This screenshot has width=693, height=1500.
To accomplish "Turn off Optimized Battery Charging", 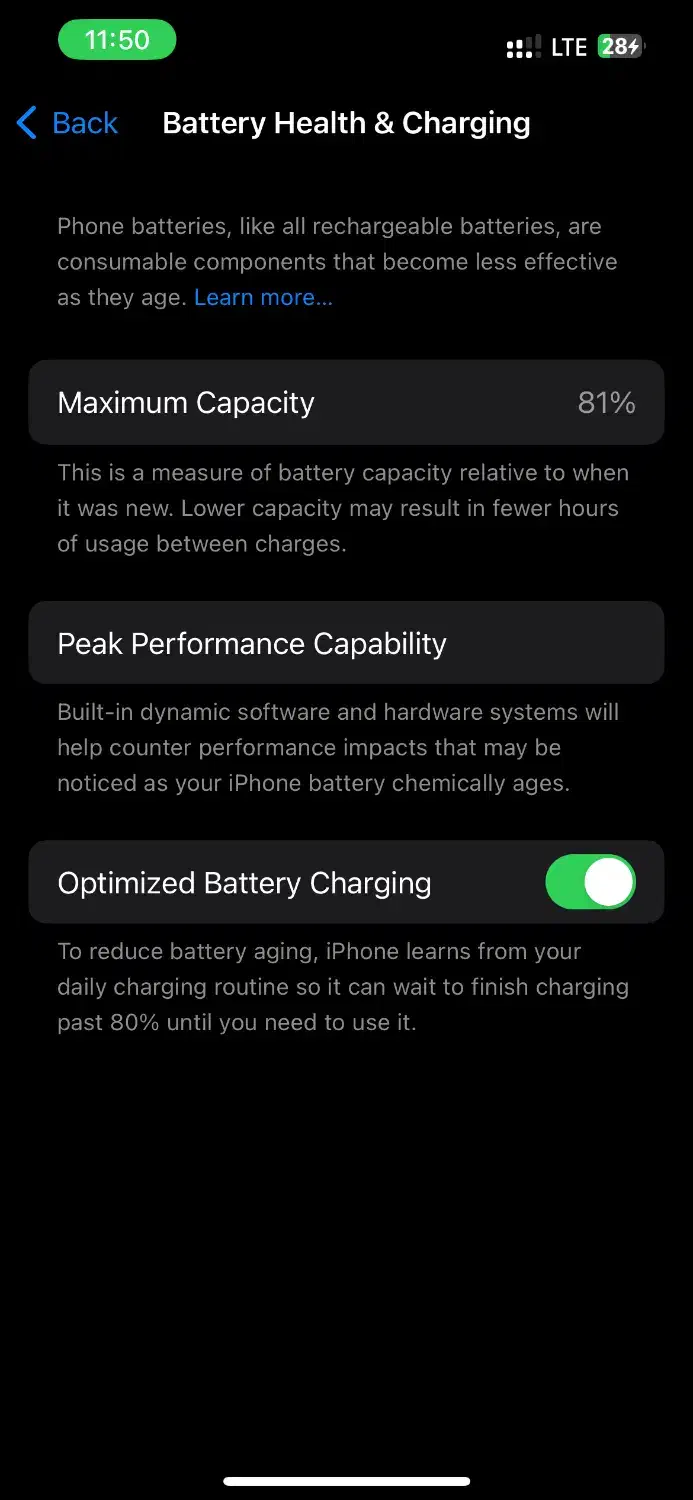I will click(590, 882).
